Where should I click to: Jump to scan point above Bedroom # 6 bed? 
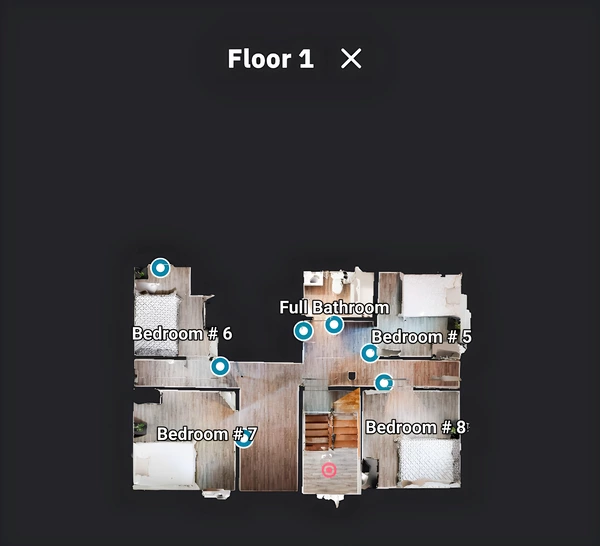160,268
